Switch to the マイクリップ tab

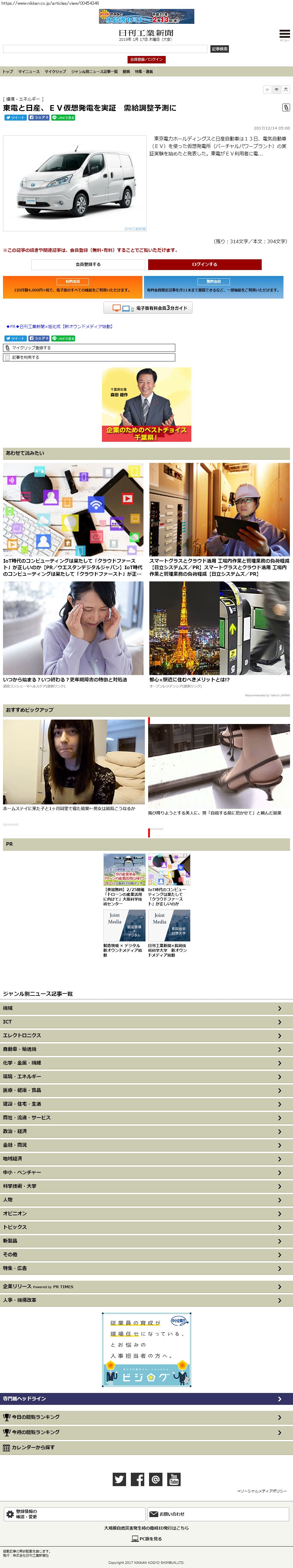[x=55, y=72]
